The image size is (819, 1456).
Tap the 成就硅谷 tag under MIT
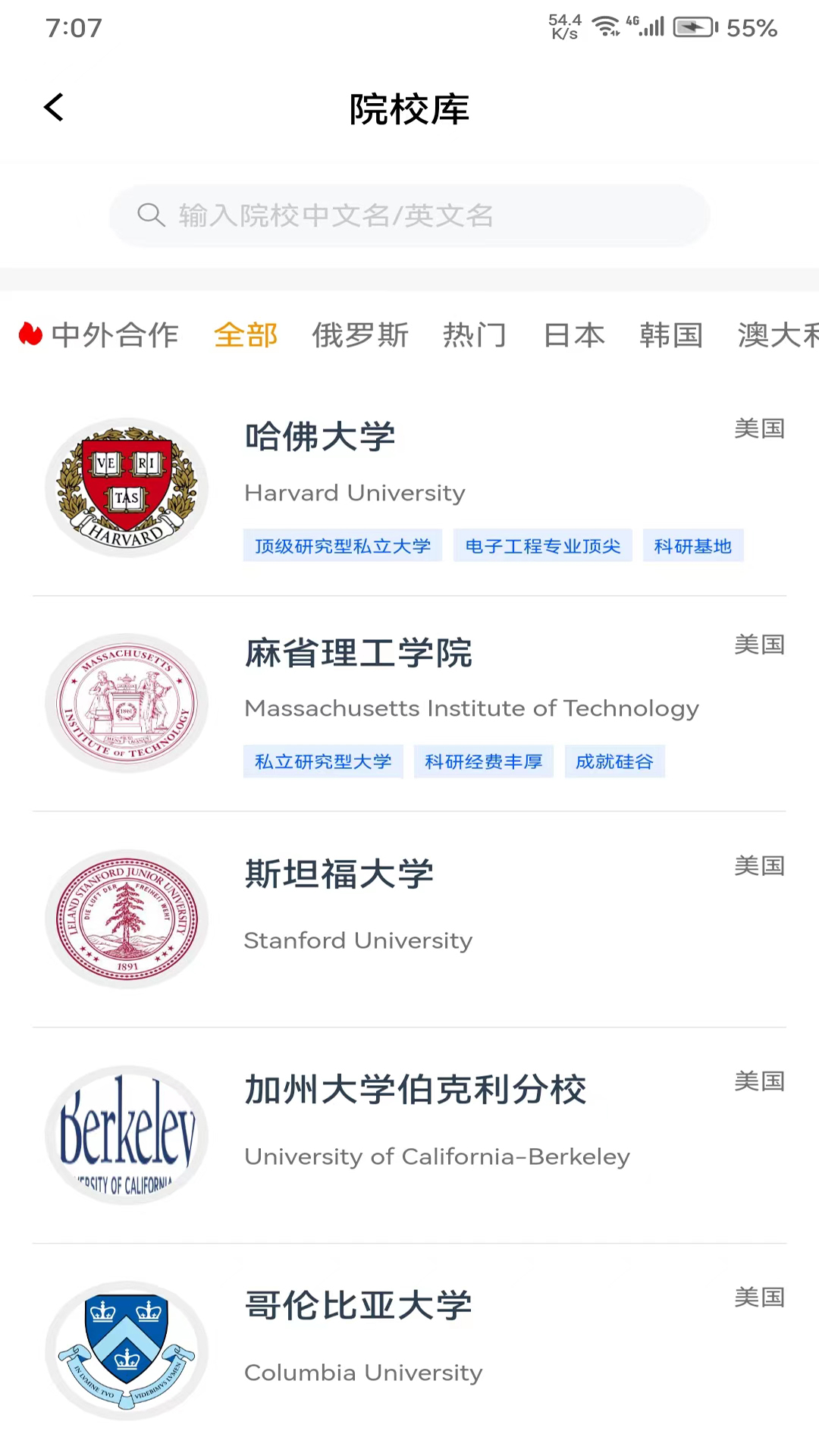pos(615,761)
